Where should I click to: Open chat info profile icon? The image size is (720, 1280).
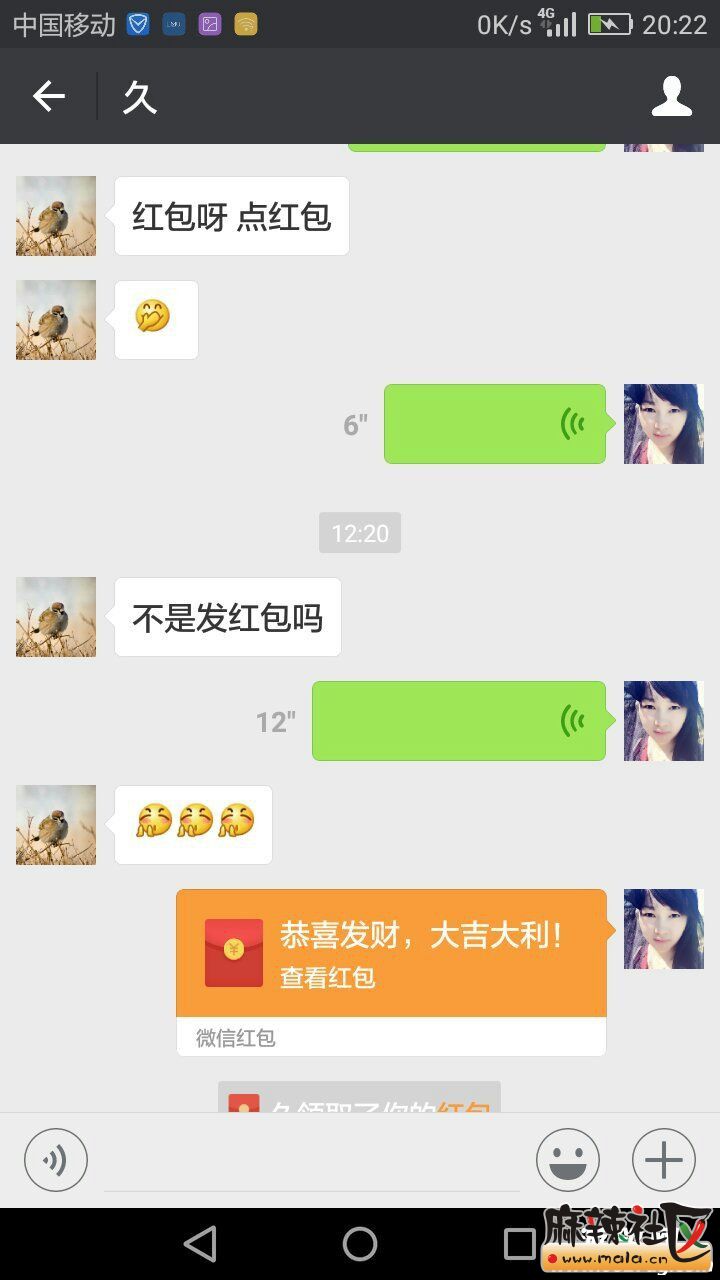click(671, 97)
